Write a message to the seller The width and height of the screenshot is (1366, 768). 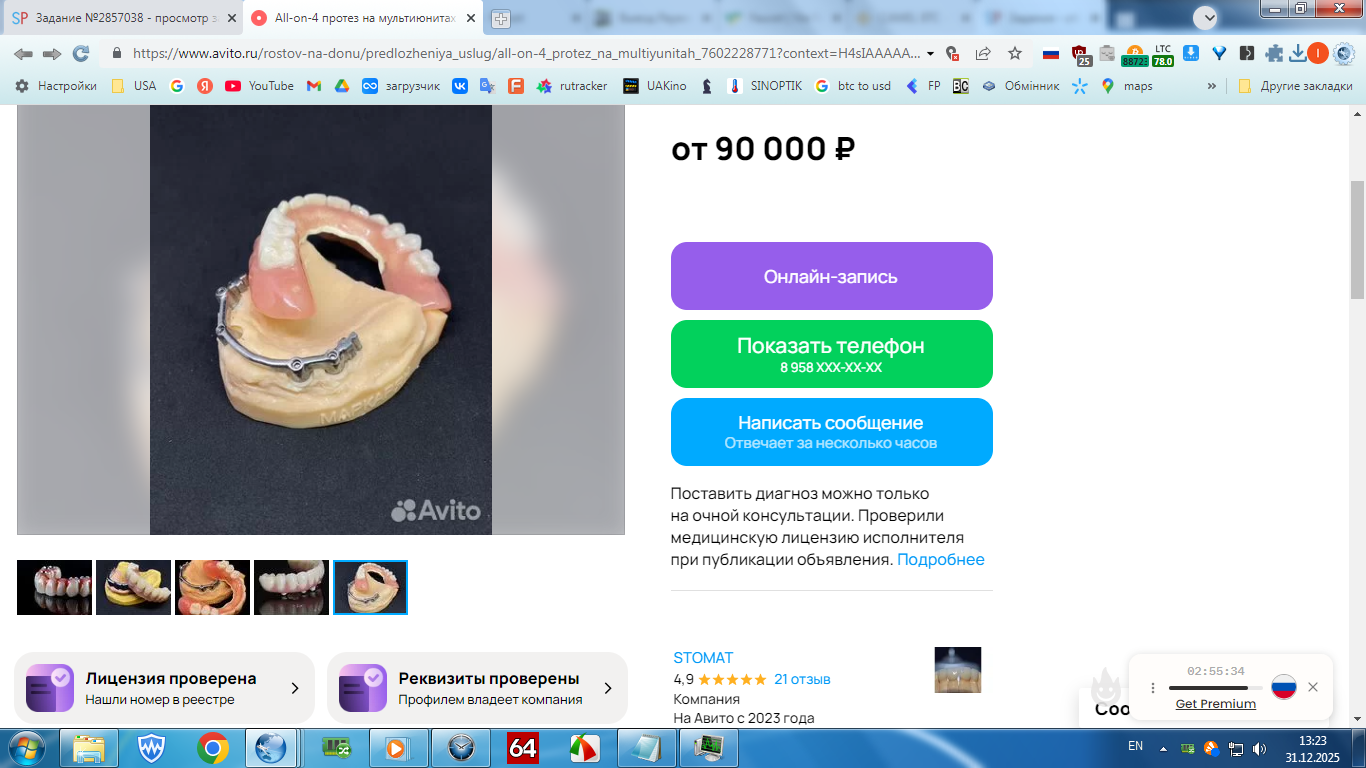click(831, 432)
